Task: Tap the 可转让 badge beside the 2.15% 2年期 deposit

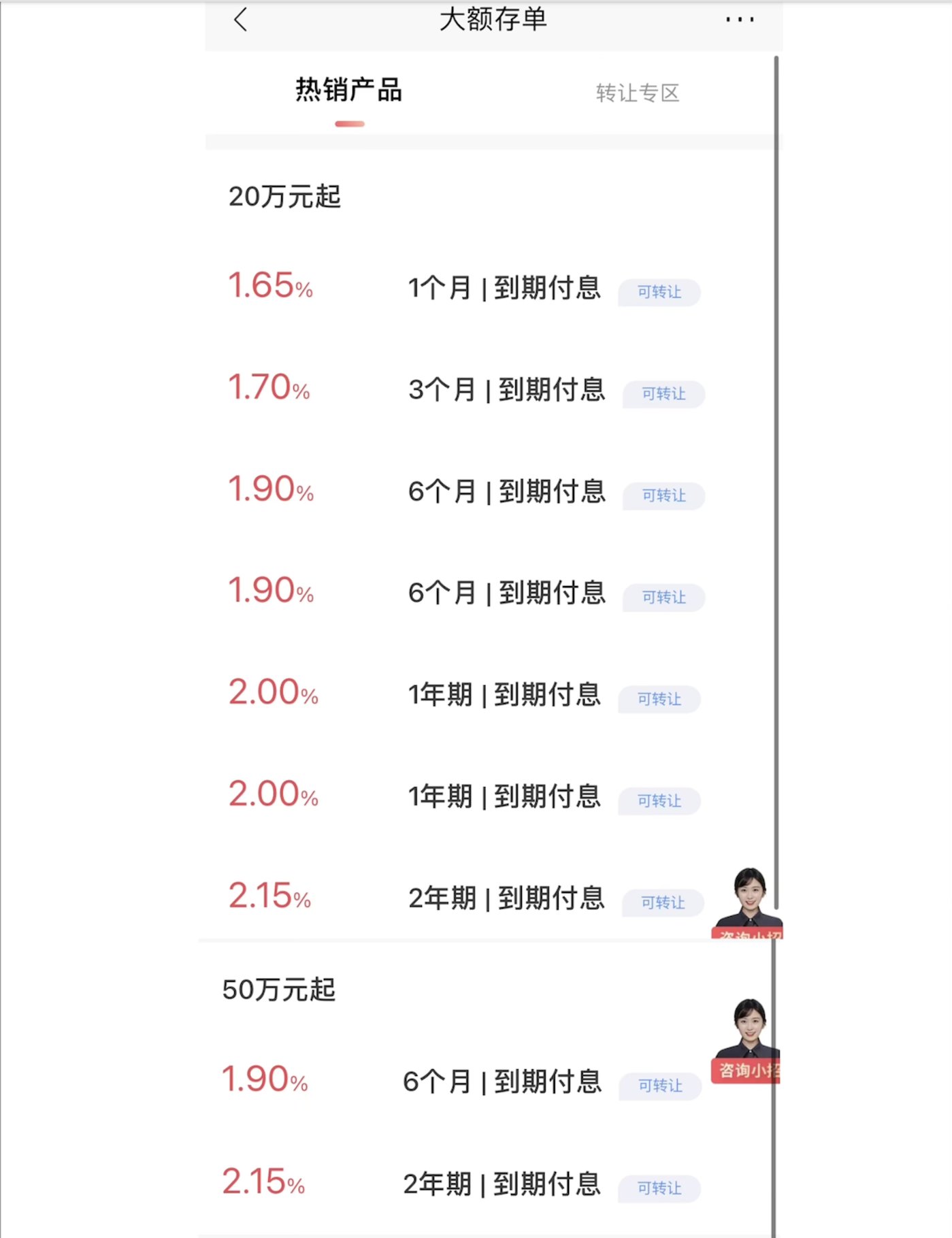Action: click(663, 903)
